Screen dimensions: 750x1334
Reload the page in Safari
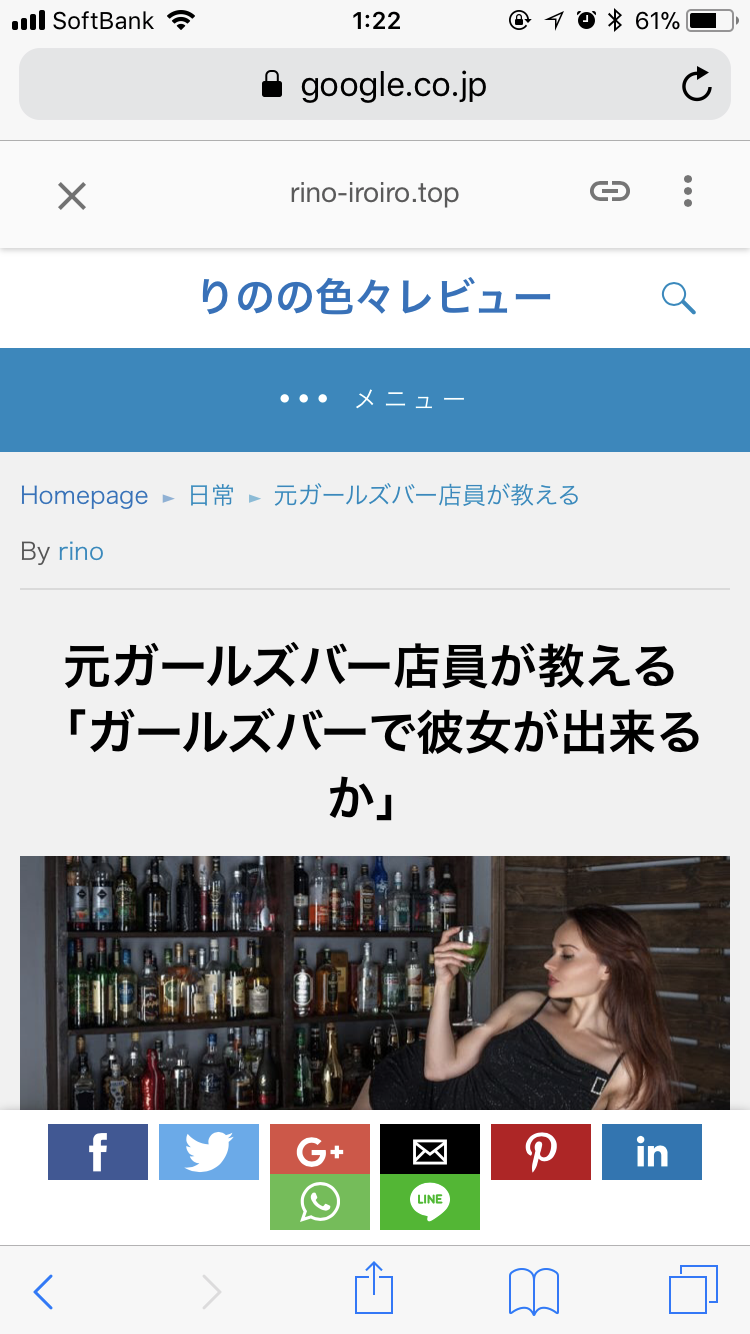coord(696,85)
